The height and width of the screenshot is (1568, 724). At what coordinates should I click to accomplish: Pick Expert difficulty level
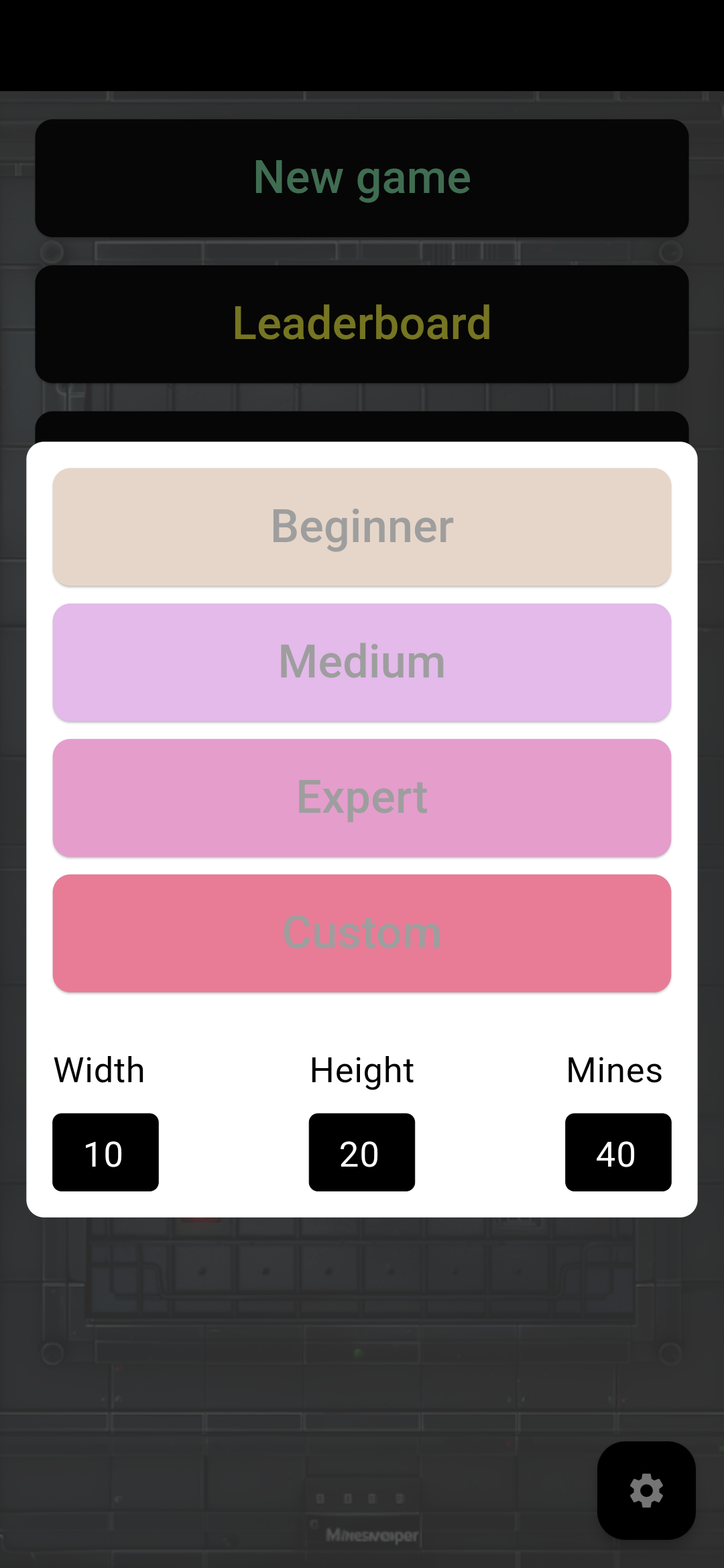[362, 797]
